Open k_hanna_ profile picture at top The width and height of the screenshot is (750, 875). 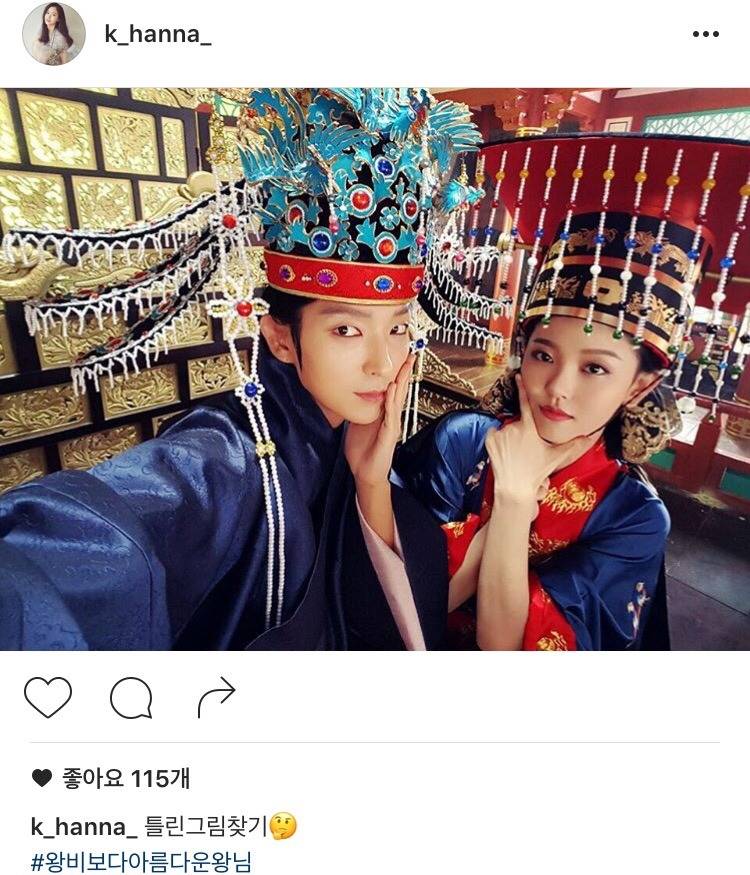click(x=54, y=34)
